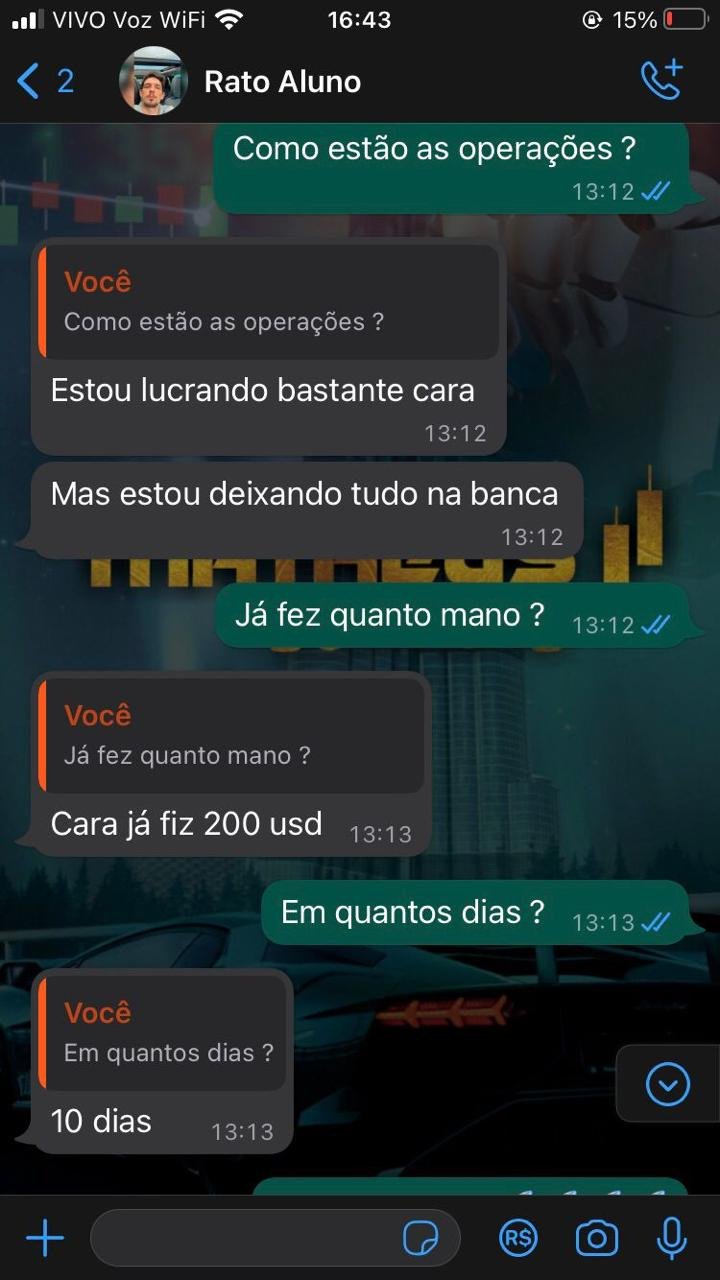This screenshot has height=1280, width=720.
Task: Open the R$ payment option
Action: (x=518, y=1239)
